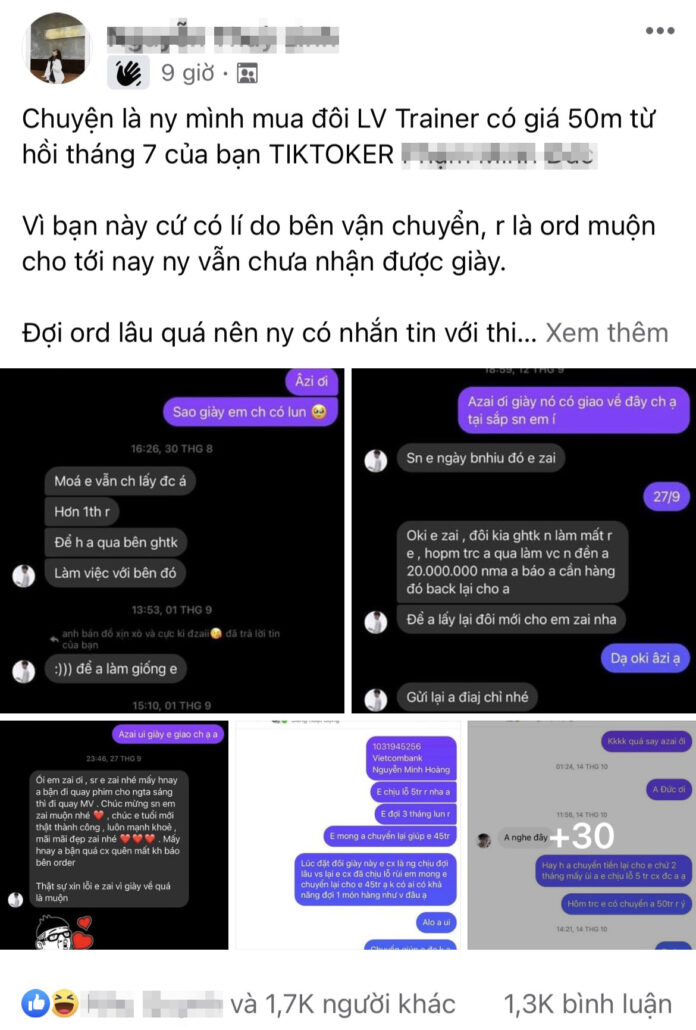
Task: Open the screenshot showing Vietcombank account details
Action: pyautogui.click(x=347, y=833)
